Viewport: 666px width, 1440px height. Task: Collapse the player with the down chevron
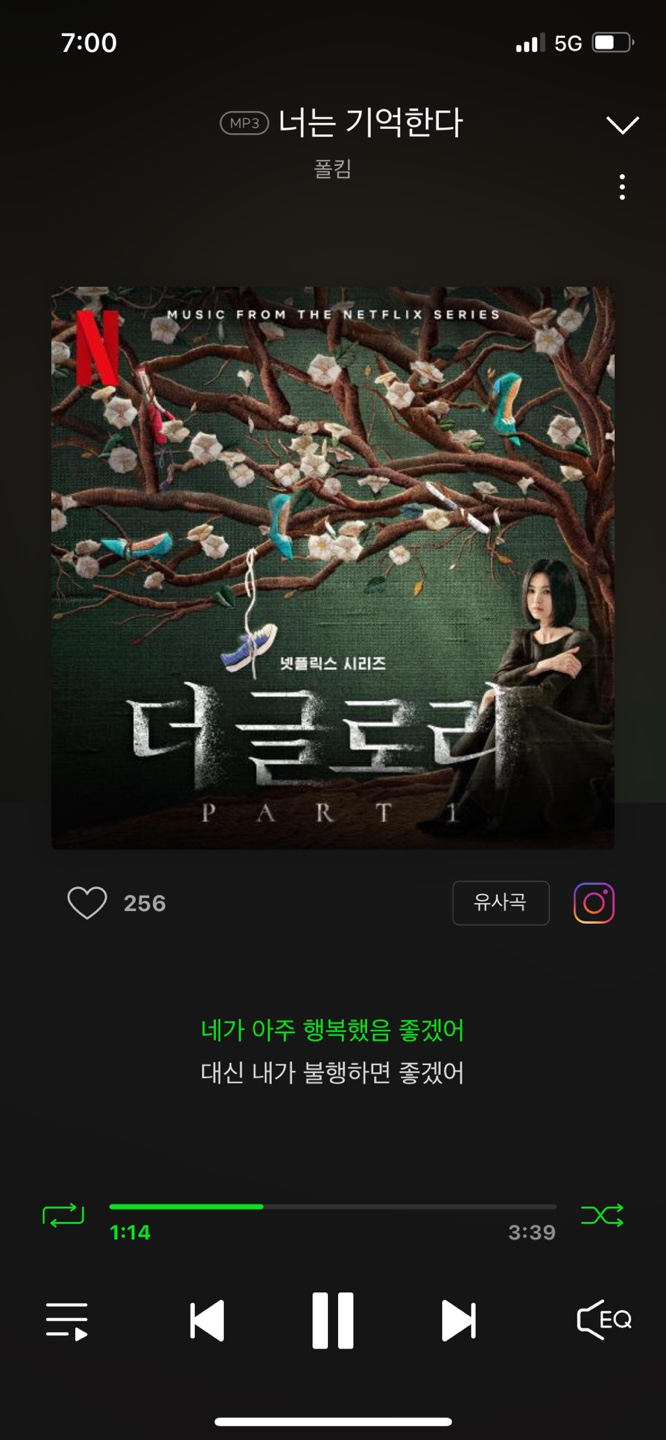coord(622,125)
